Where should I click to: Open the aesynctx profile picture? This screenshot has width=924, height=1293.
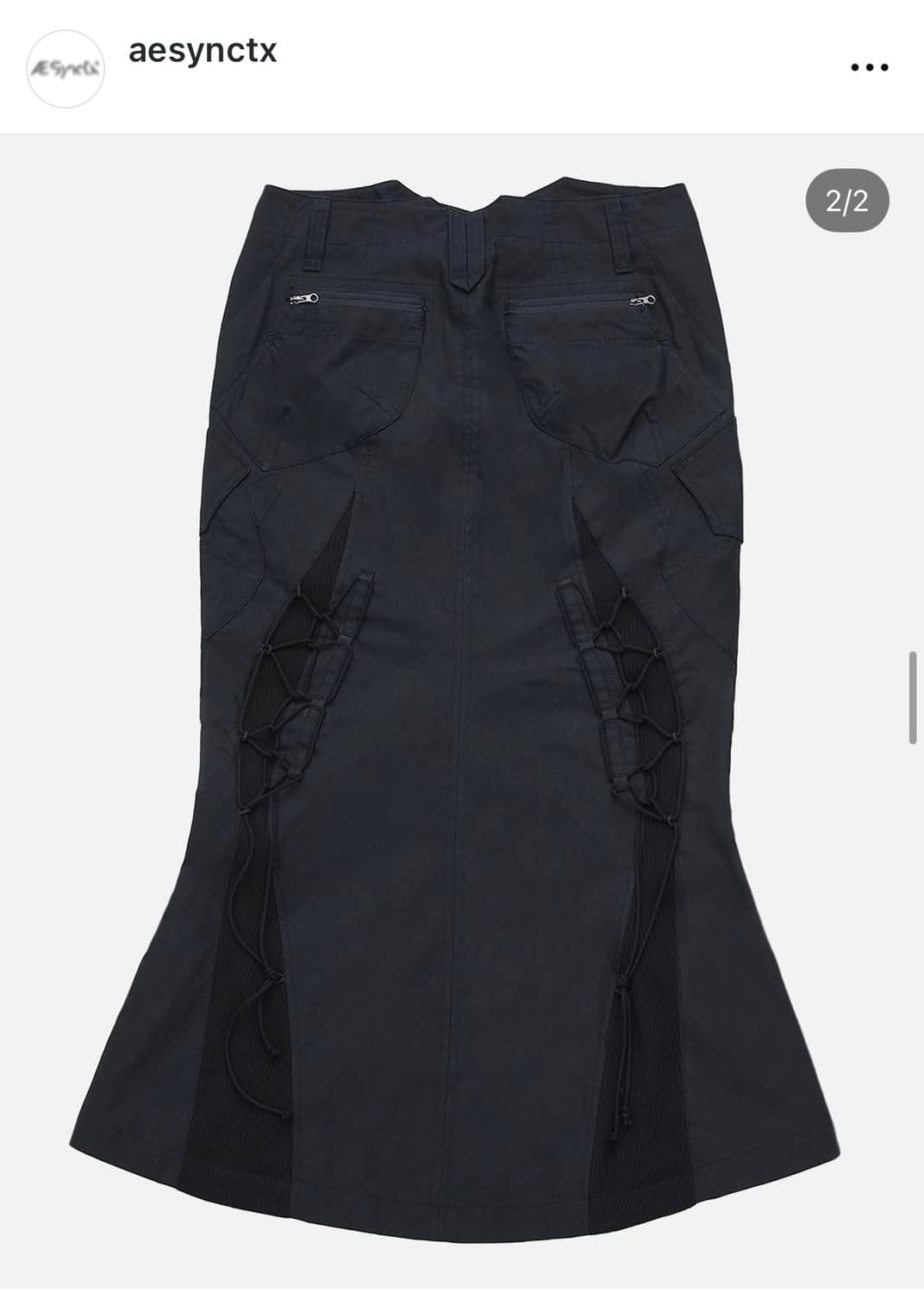tap(66, 69)
